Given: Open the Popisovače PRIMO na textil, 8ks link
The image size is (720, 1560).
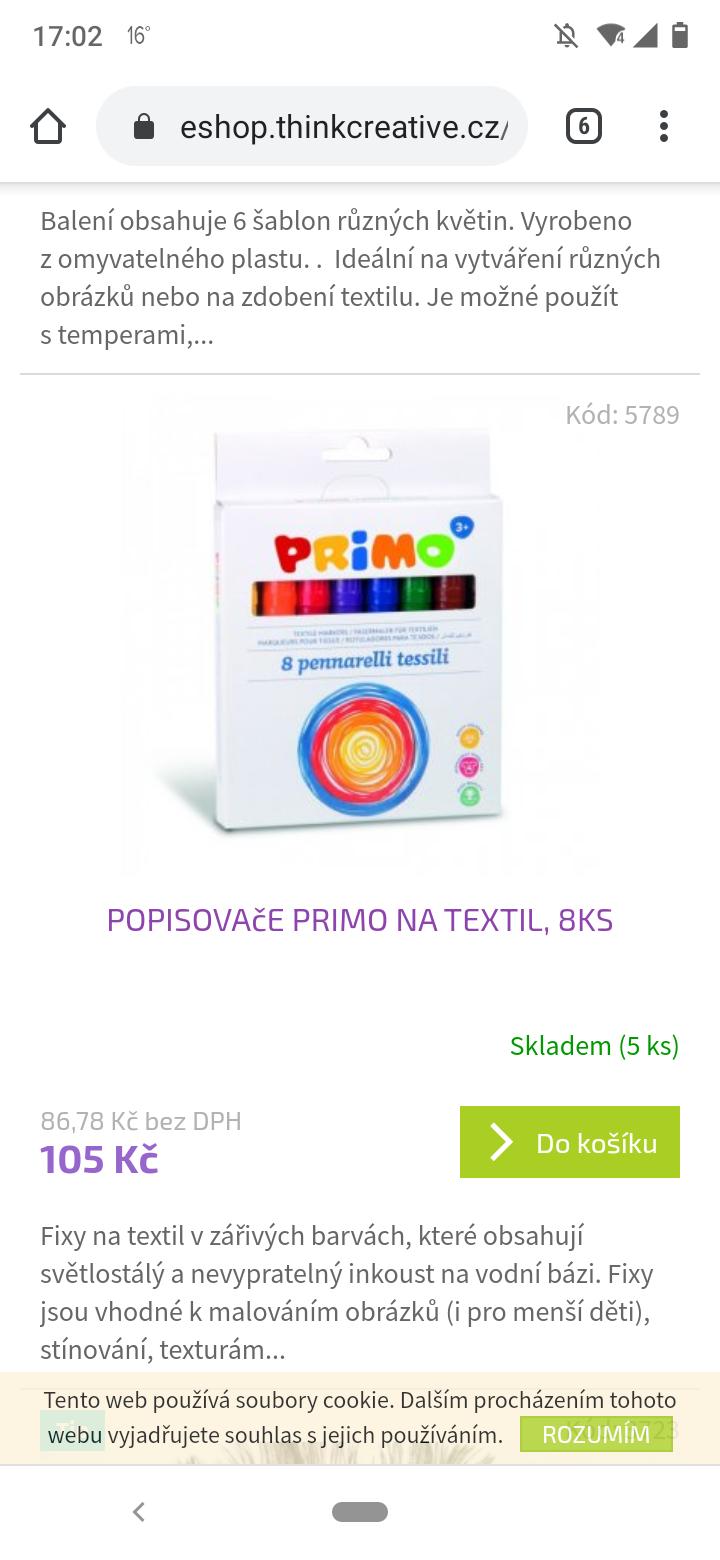Looking at the screenshot, I should 359,920.
